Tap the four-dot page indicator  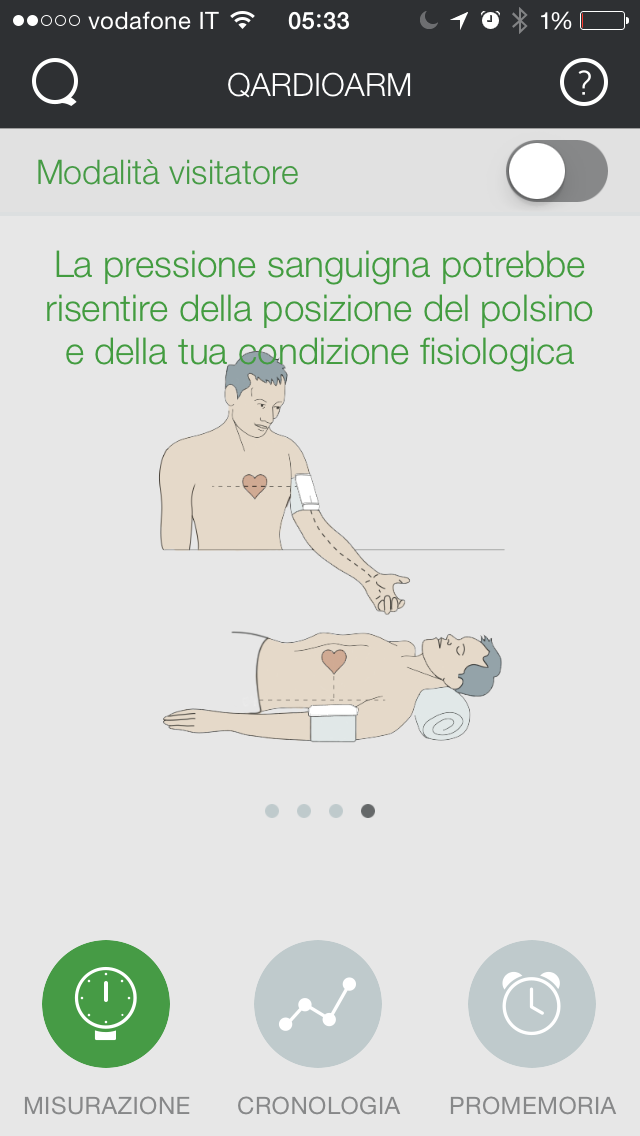click(x=320, y=811)
